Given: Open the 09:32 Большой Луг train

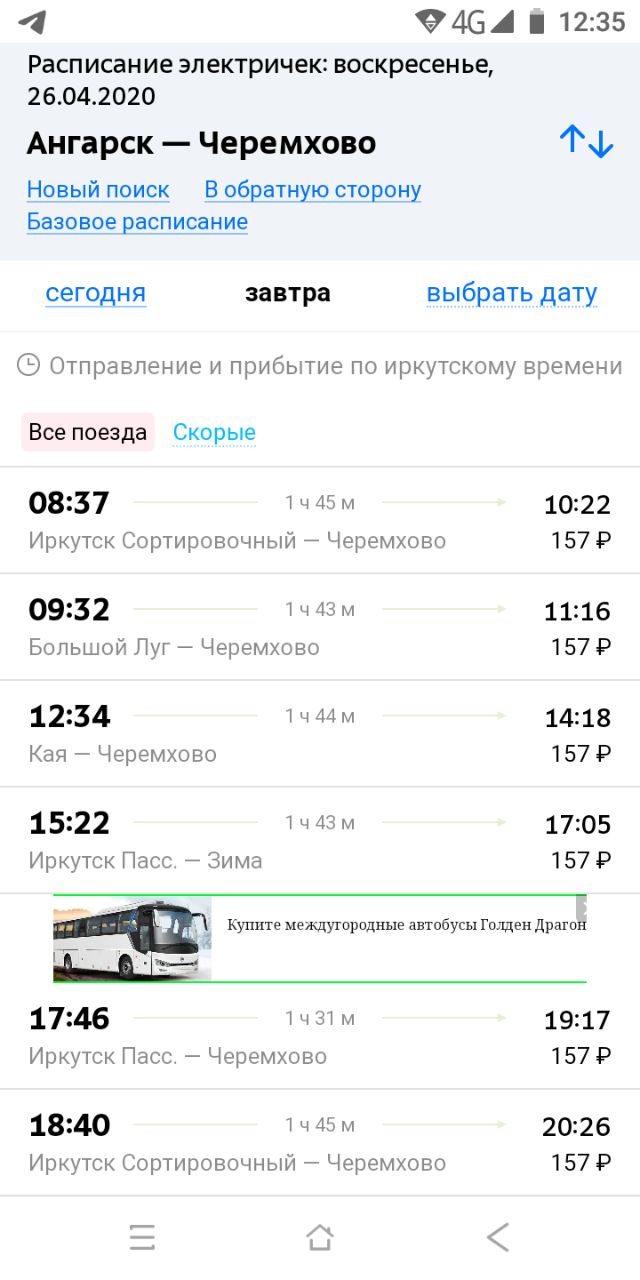Looking at the screenshot, I should pos(320,627).
